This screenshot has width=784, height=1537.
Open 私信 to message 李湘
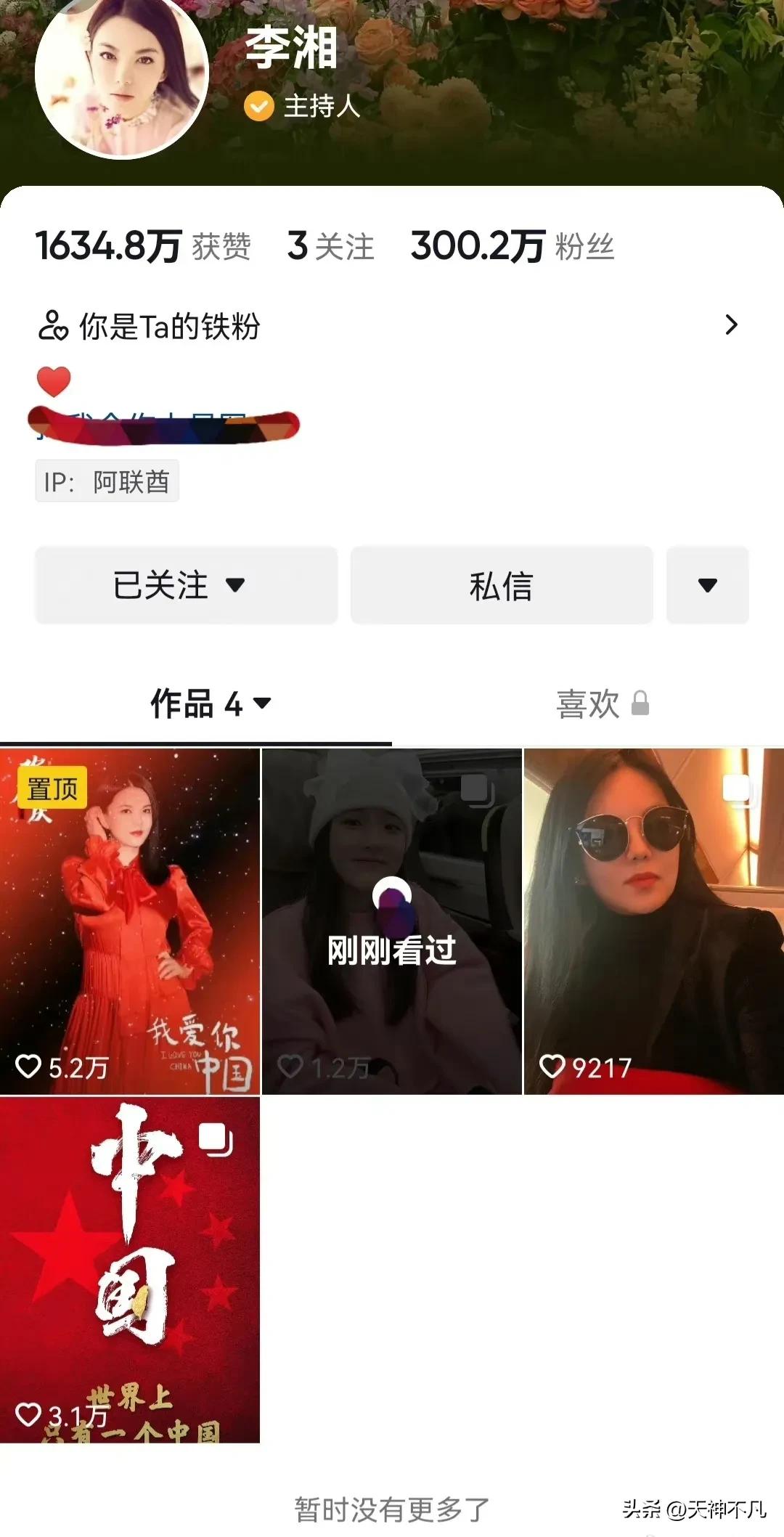pyautogui.click(x=501, y=587)
